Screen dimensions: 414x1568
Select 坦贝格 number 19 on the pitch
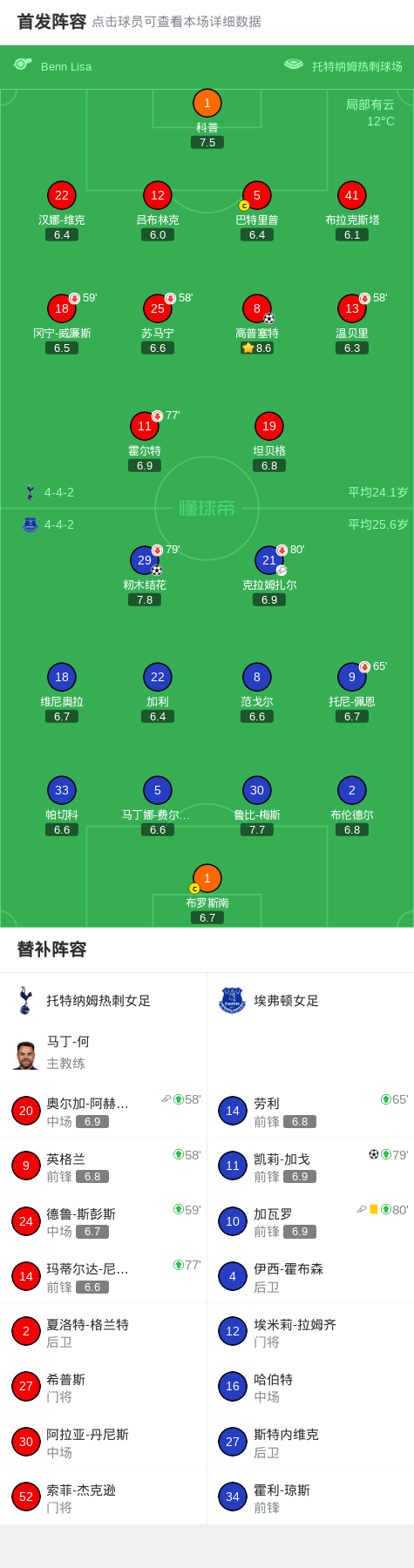click(269, 442)
